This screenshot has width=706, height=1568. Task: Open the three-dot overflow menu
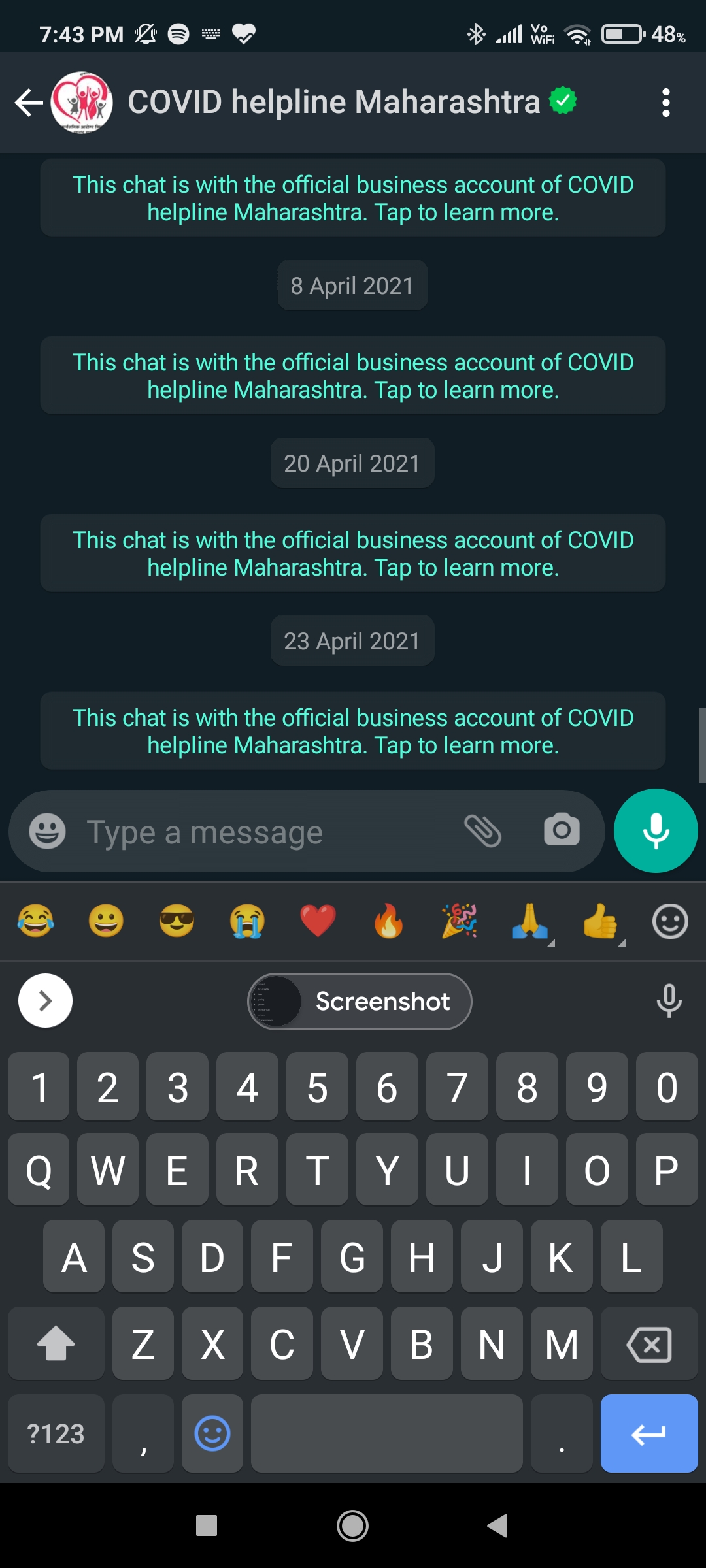pyautogui.click(x=665, y=103)
